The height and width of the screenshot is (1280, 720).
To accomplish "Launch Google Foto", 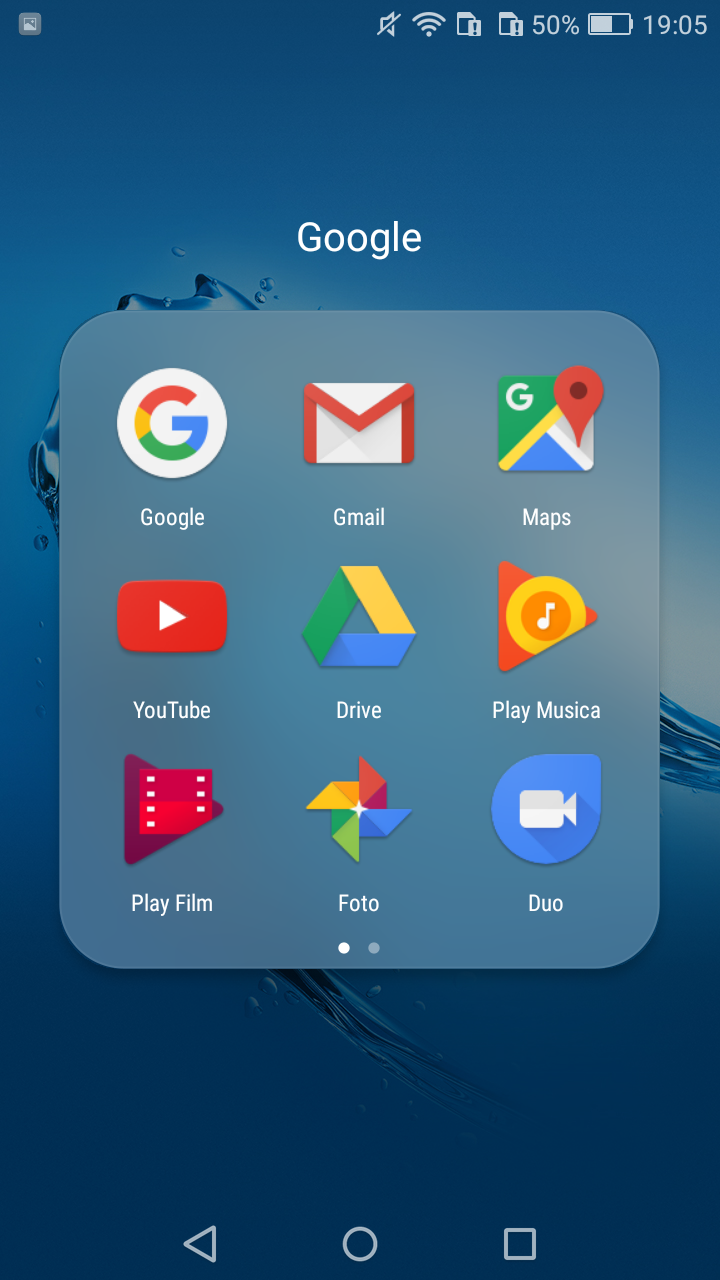I will pos(359,809).
